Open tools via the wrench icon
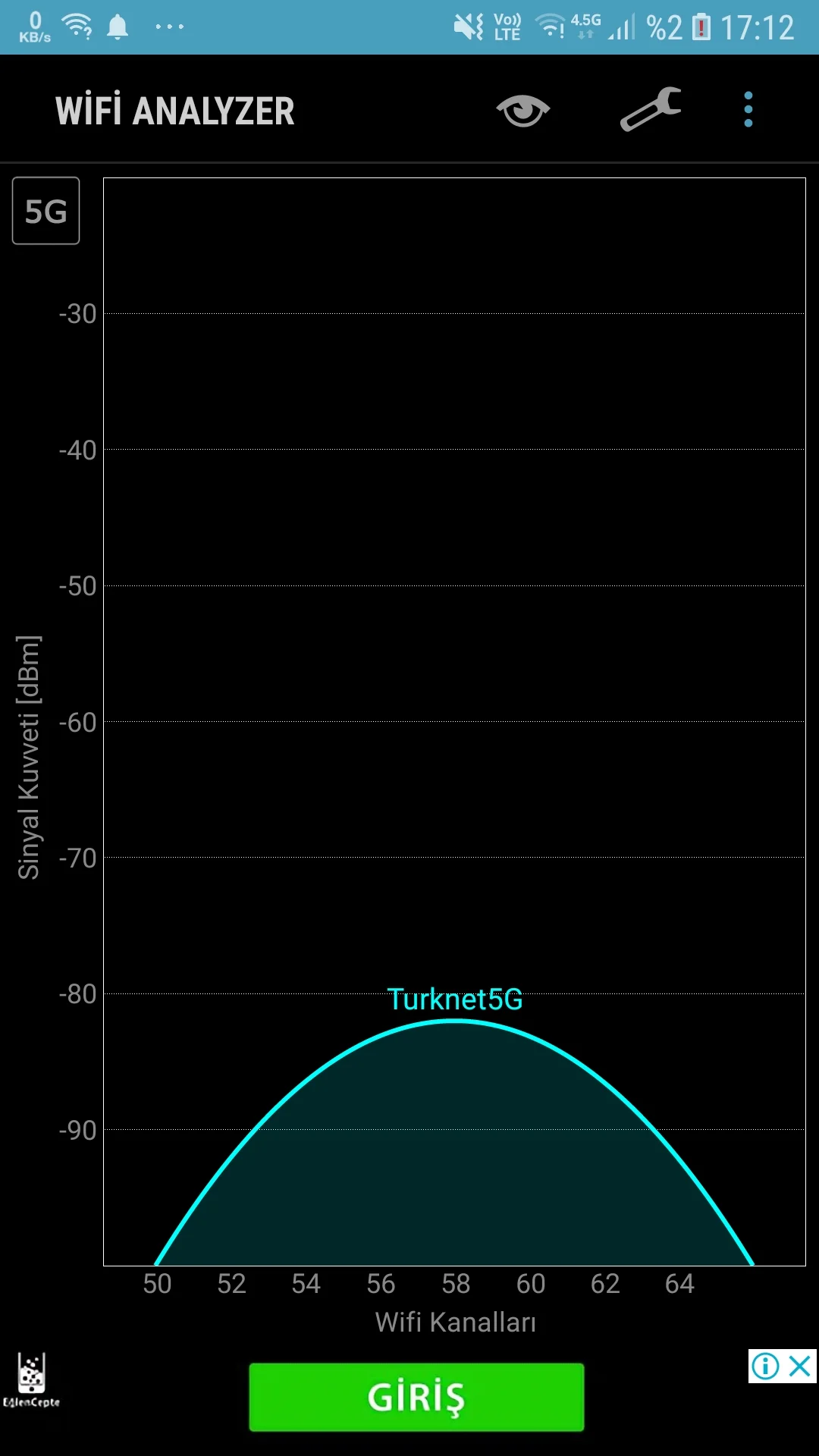819x1456 pixels. tap(650, 108)
